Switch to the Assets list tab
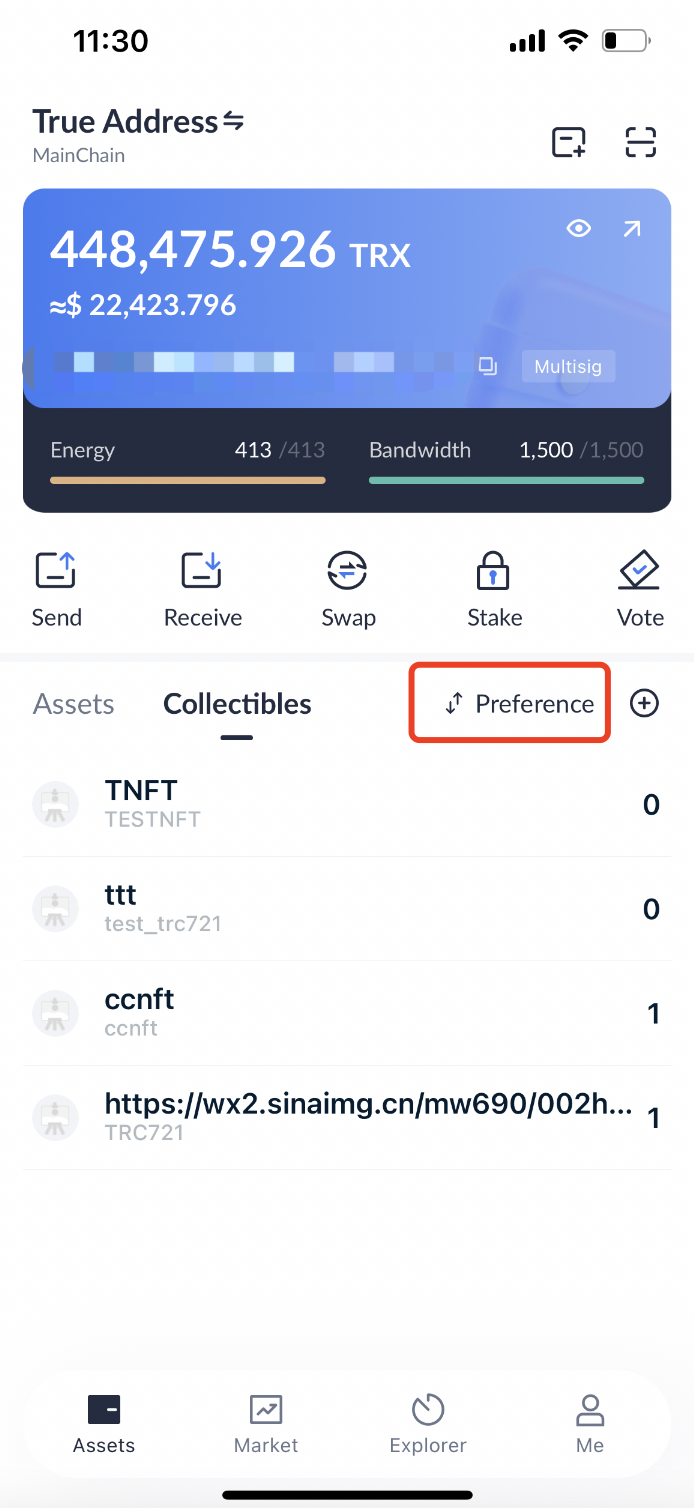Viewport: 694px width, 1508px height. click(x=74, y=704)
